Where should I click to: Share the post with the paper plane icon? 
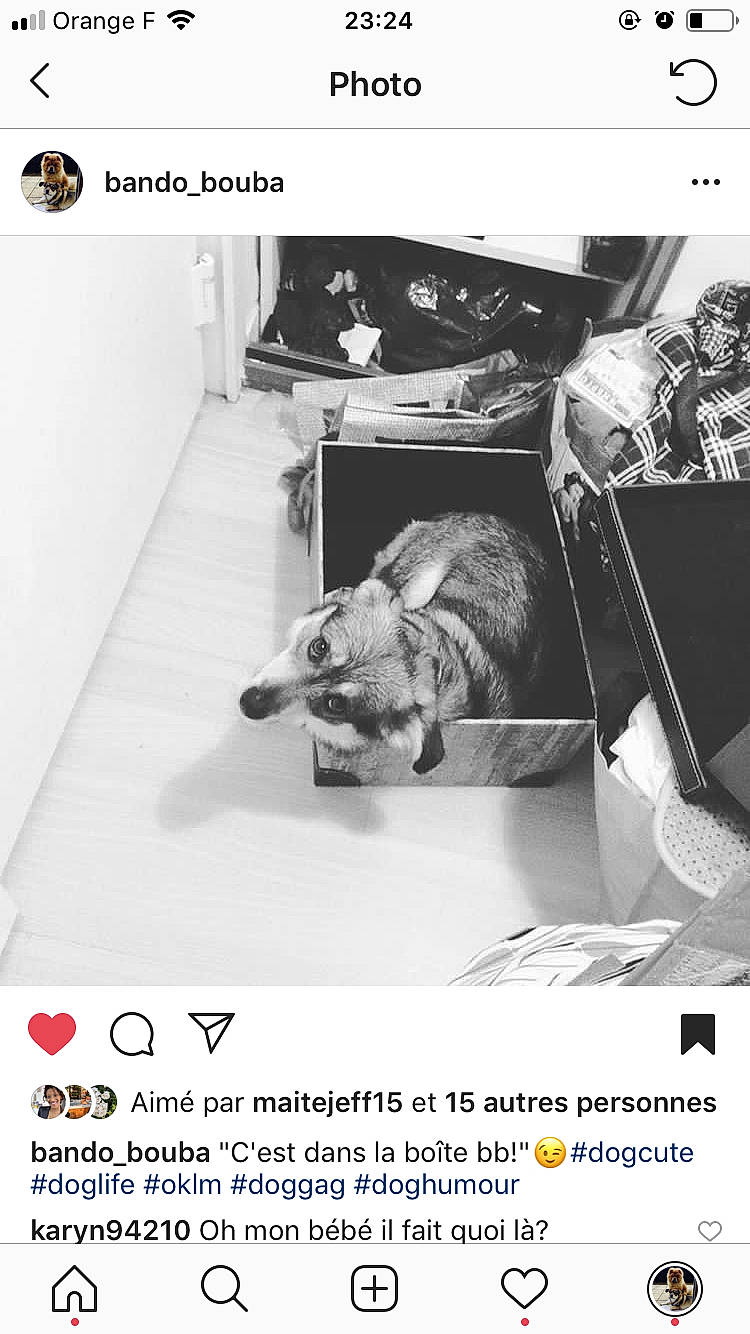click(x=211, y=1033)
